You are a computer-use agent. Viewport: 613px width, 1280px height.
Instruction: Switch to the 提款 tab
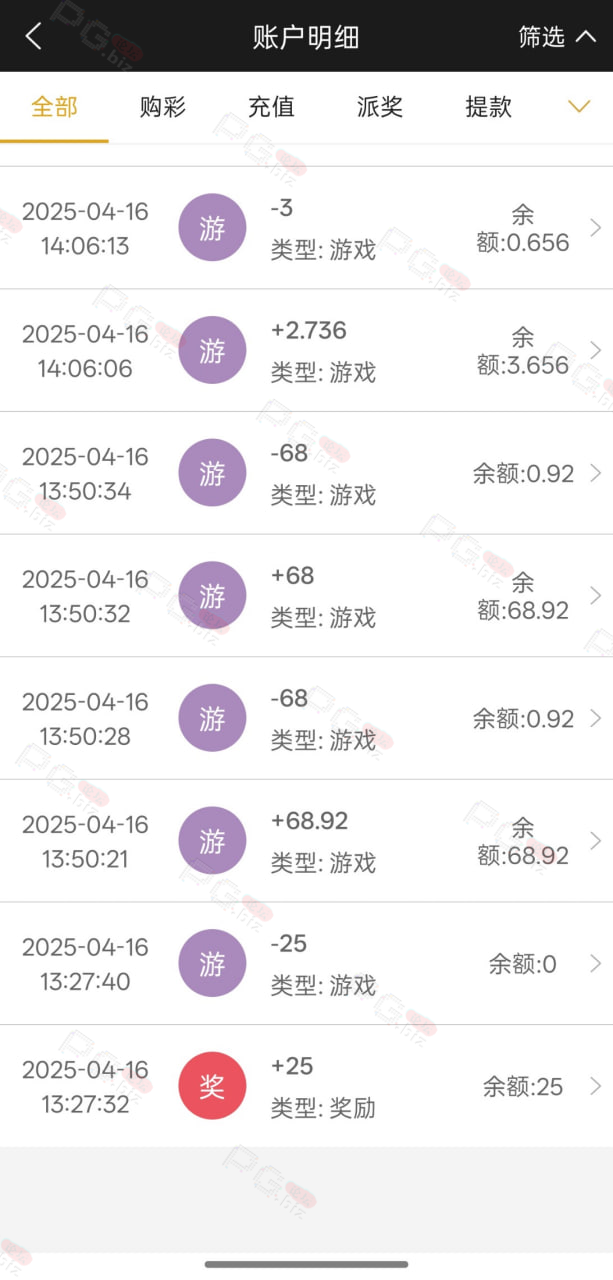(x=489, y=107)
